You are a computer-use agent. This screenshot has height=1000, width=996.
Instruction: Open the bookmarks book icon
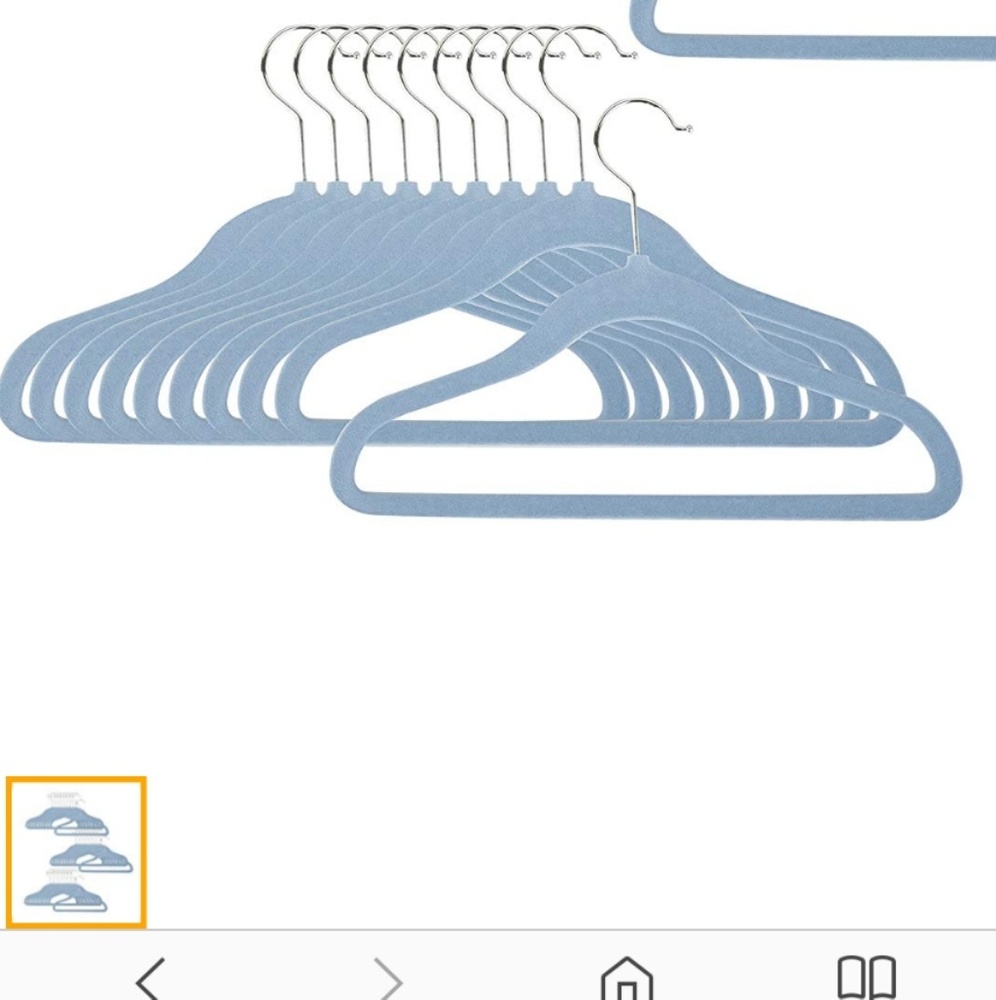[866, 977]
